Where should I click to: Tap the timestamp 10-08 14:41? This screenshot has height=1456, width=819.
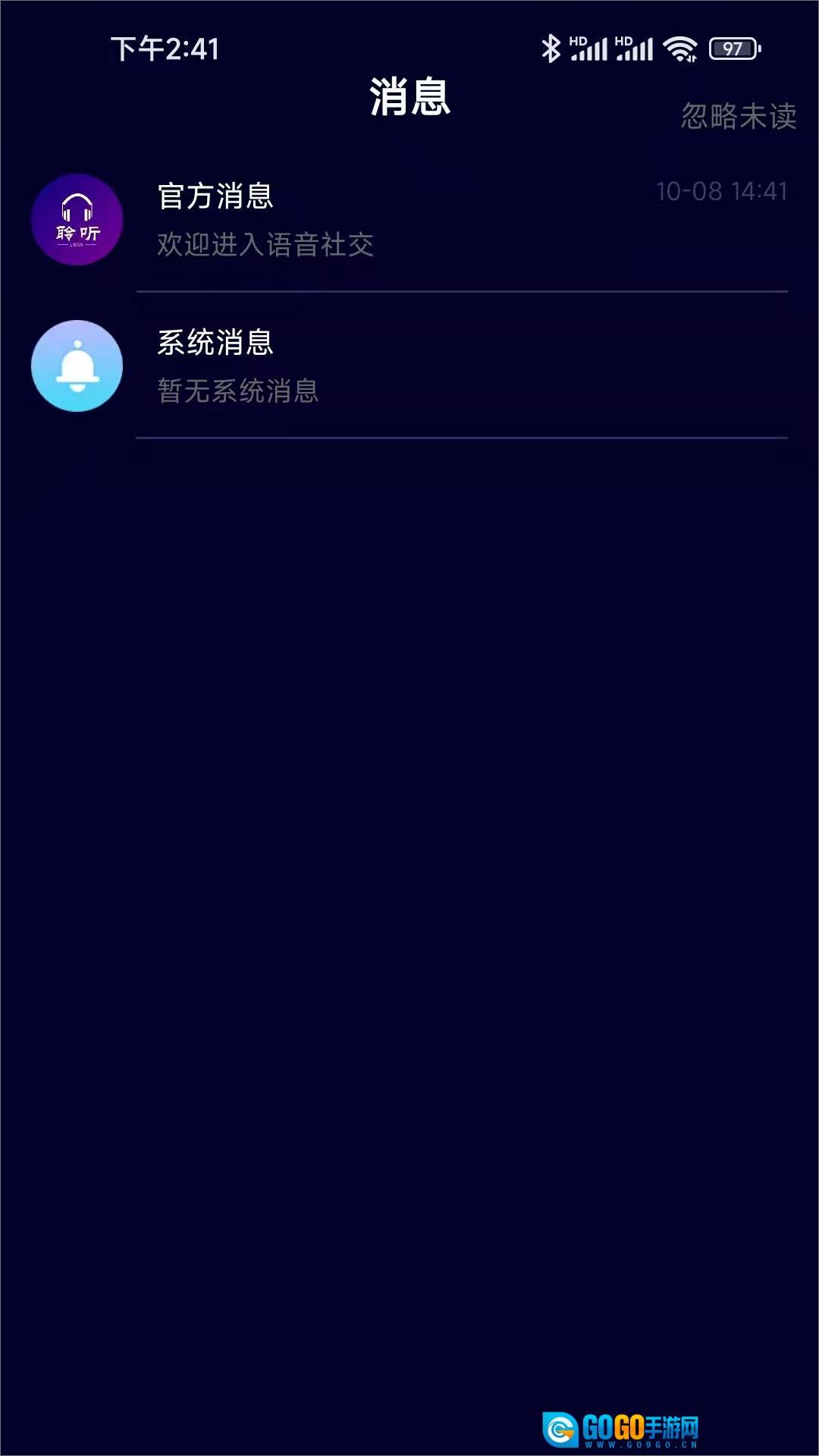pyautogui.click(x=723, y=192)
